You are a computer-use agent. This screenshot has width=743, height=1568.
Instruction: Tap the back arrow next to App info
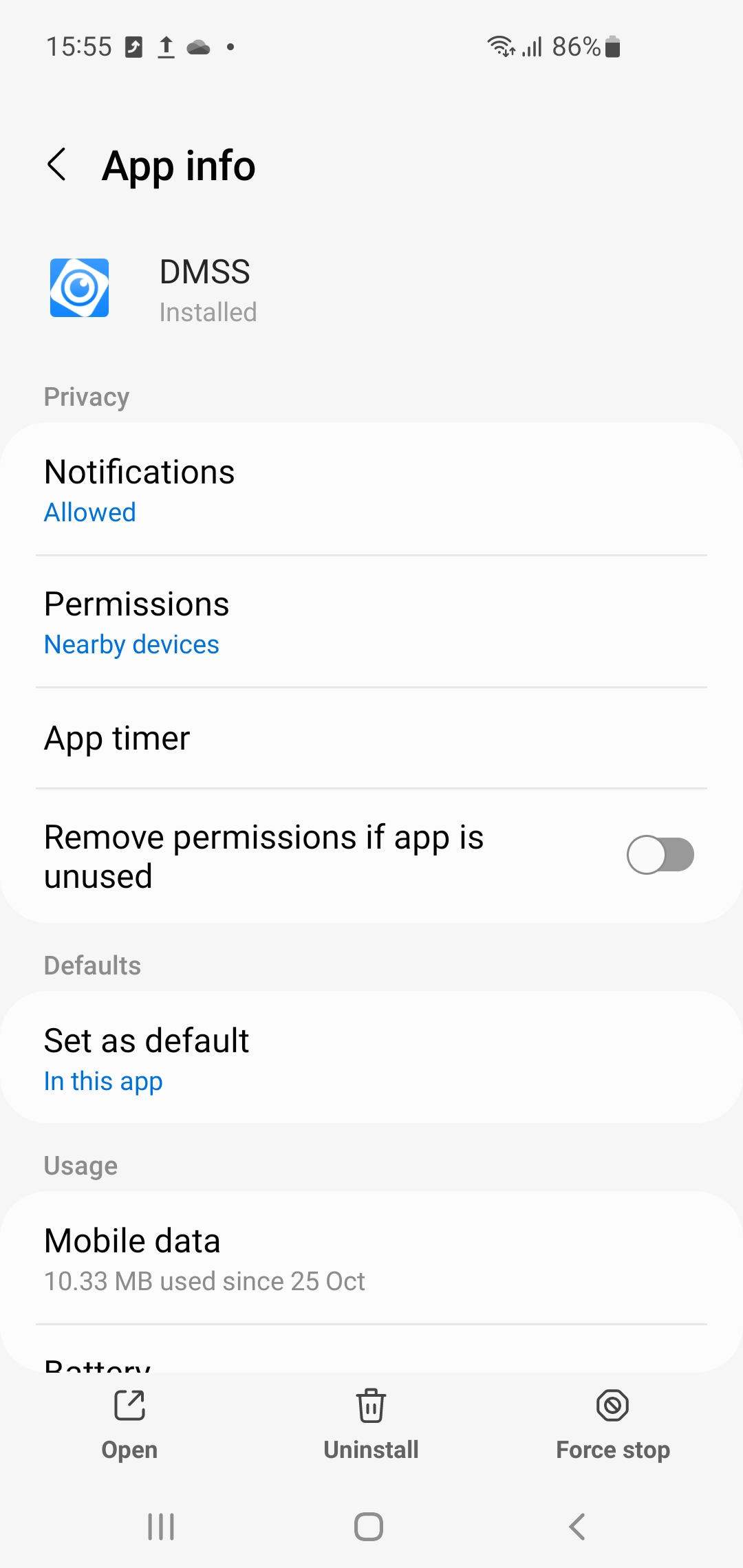tap(57, 164)
